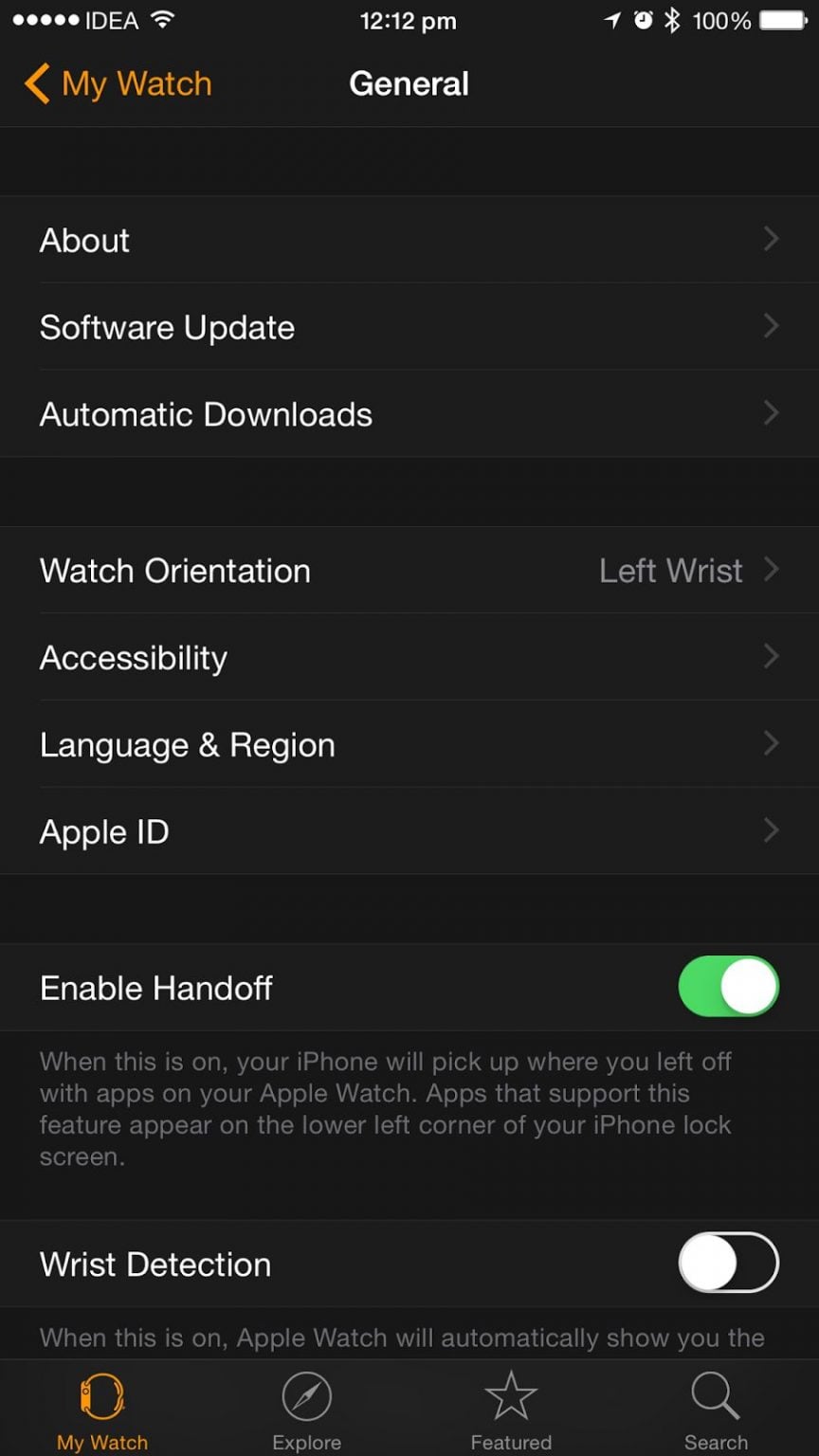Go back to My Watch

(118, 83)
